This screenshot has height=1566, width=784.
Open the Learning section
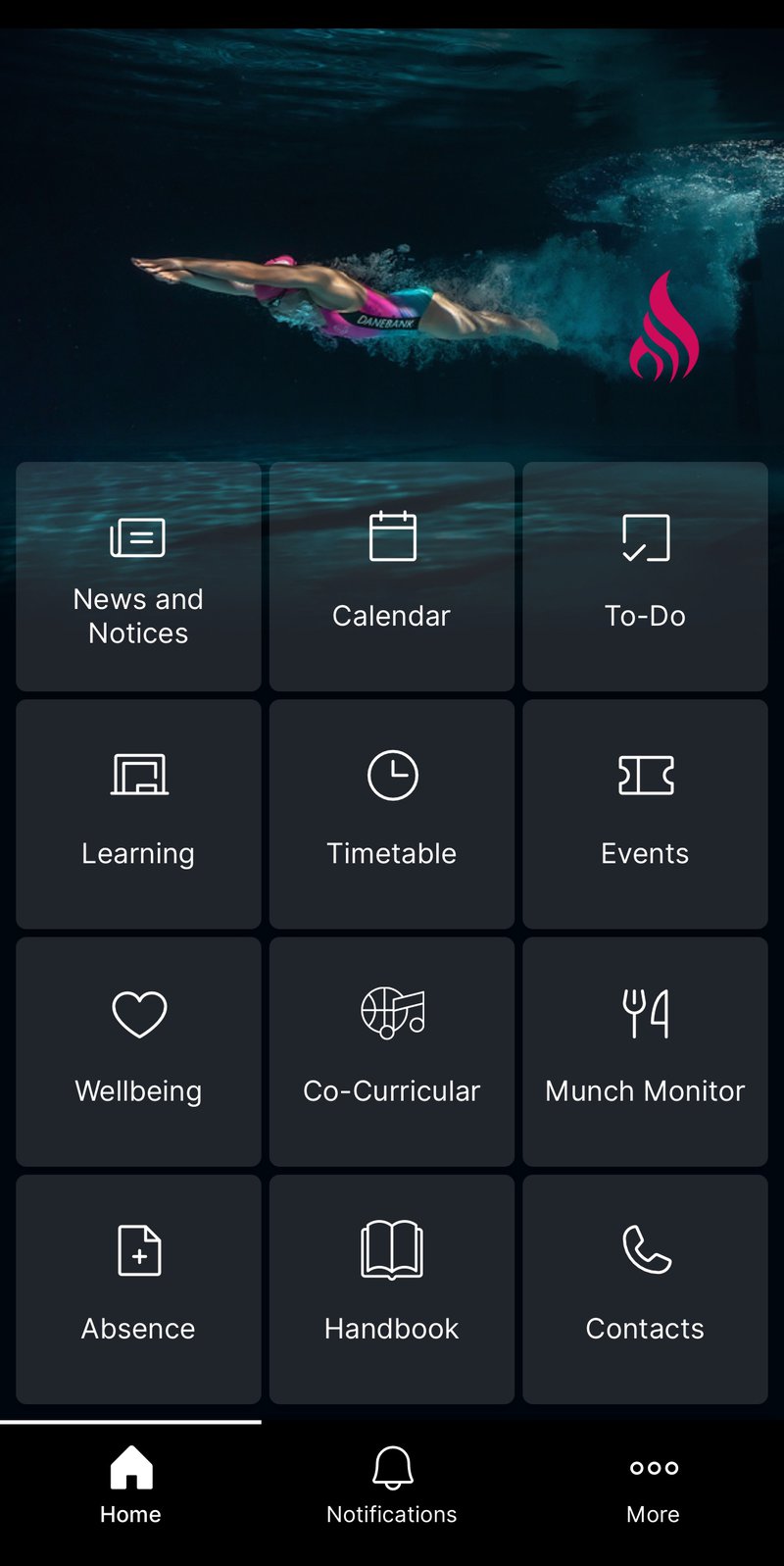point(137,812)
